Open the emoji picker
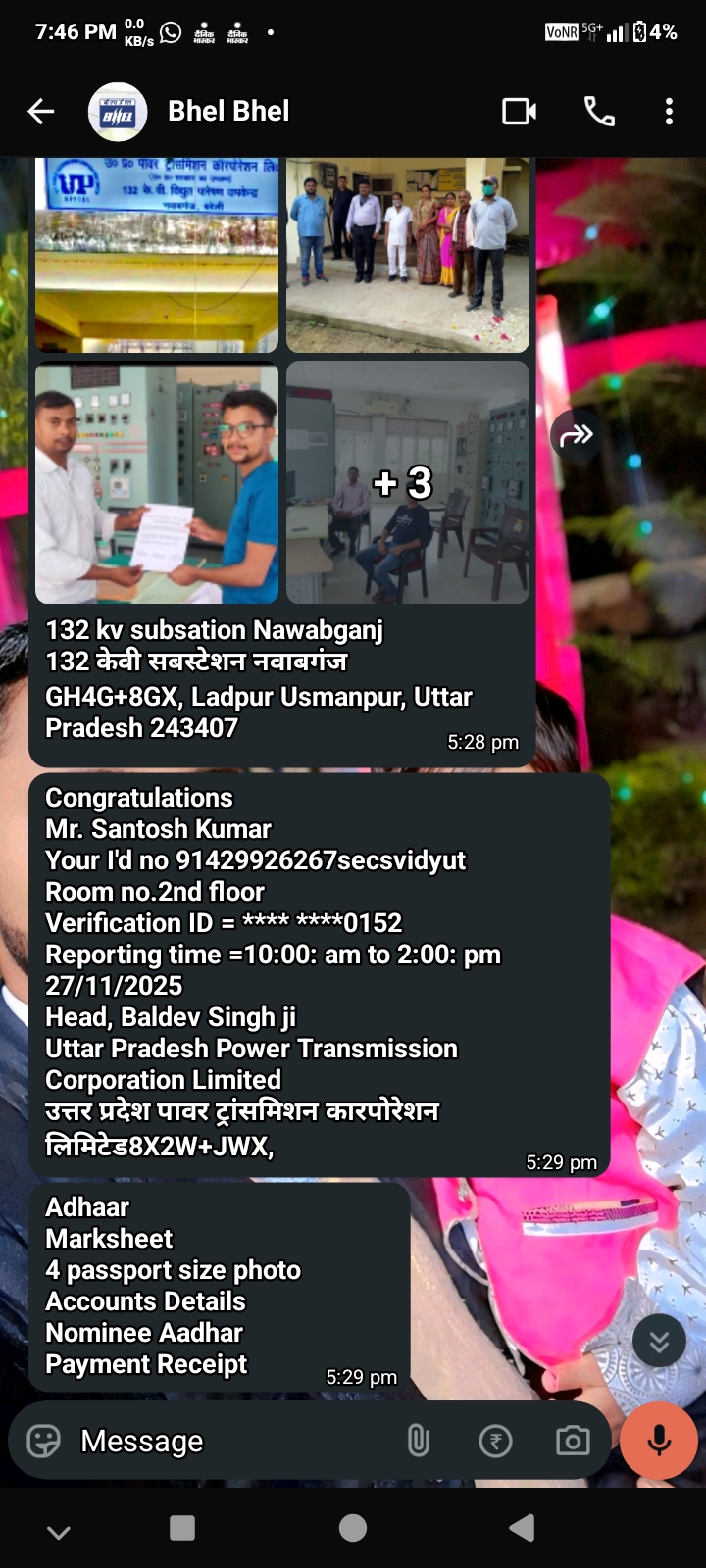 pos(43,1441)
